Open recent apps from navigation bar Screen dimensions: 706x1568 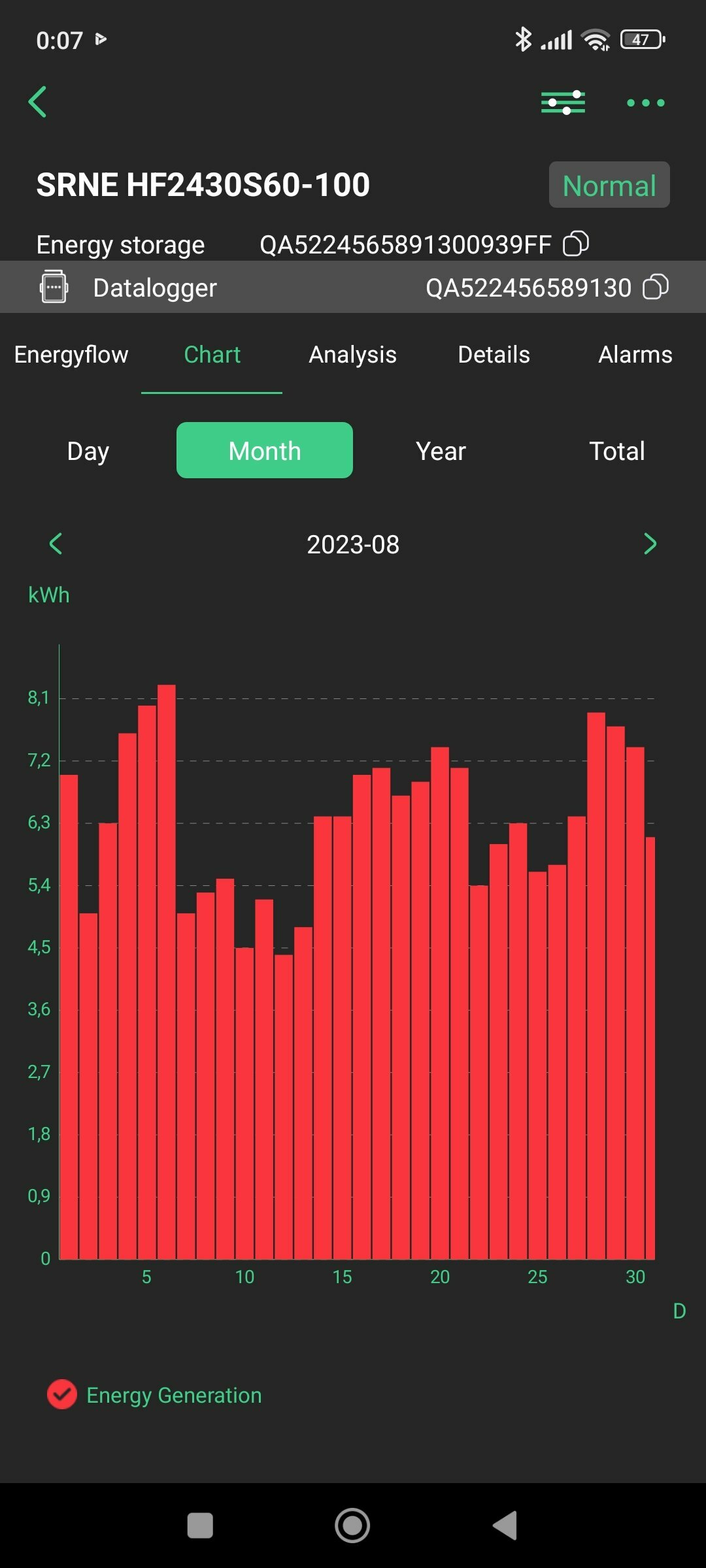tap(200, 1526)
